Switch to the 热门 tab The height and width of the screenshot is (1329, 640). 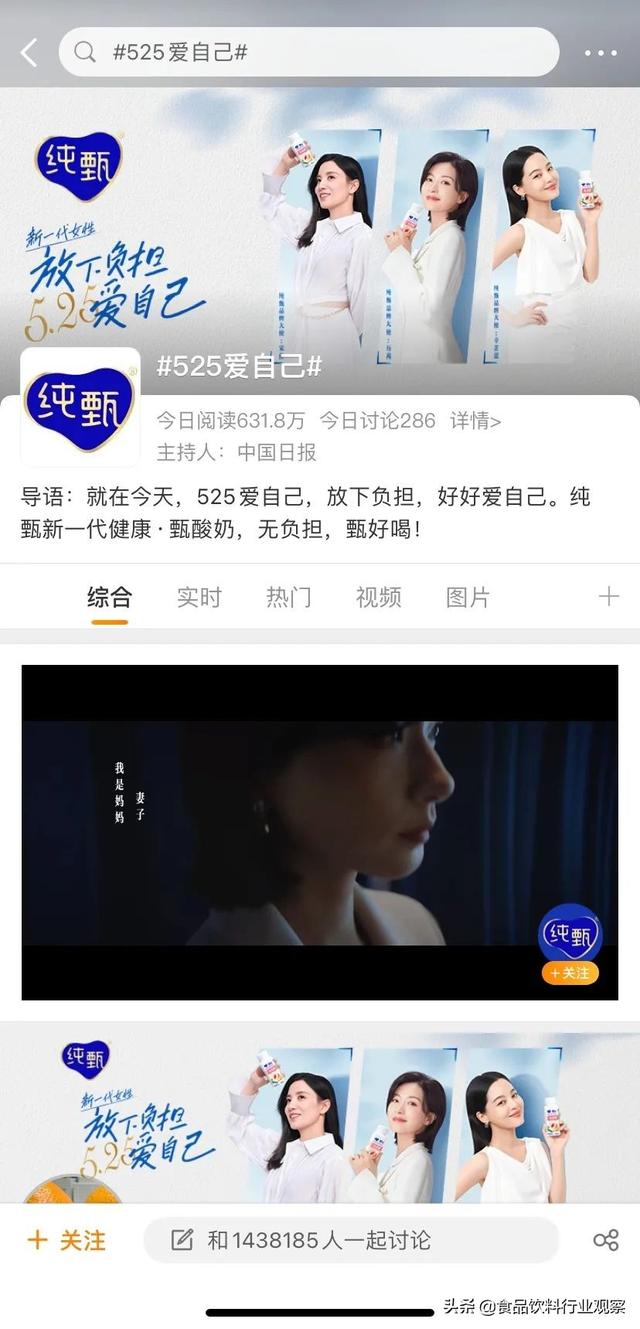[288, 598]
